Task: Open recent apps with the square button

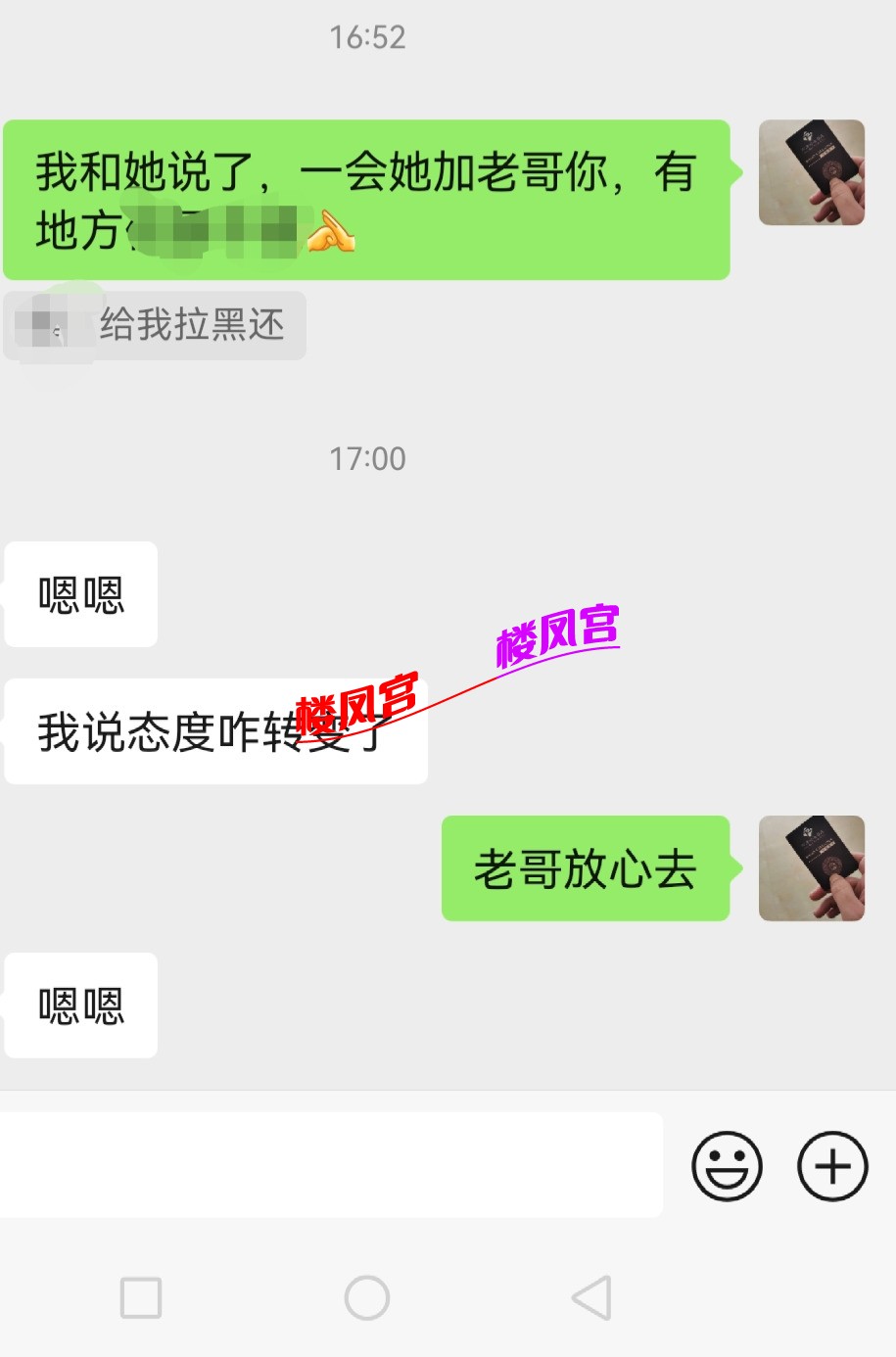Action: [140, 1297]
